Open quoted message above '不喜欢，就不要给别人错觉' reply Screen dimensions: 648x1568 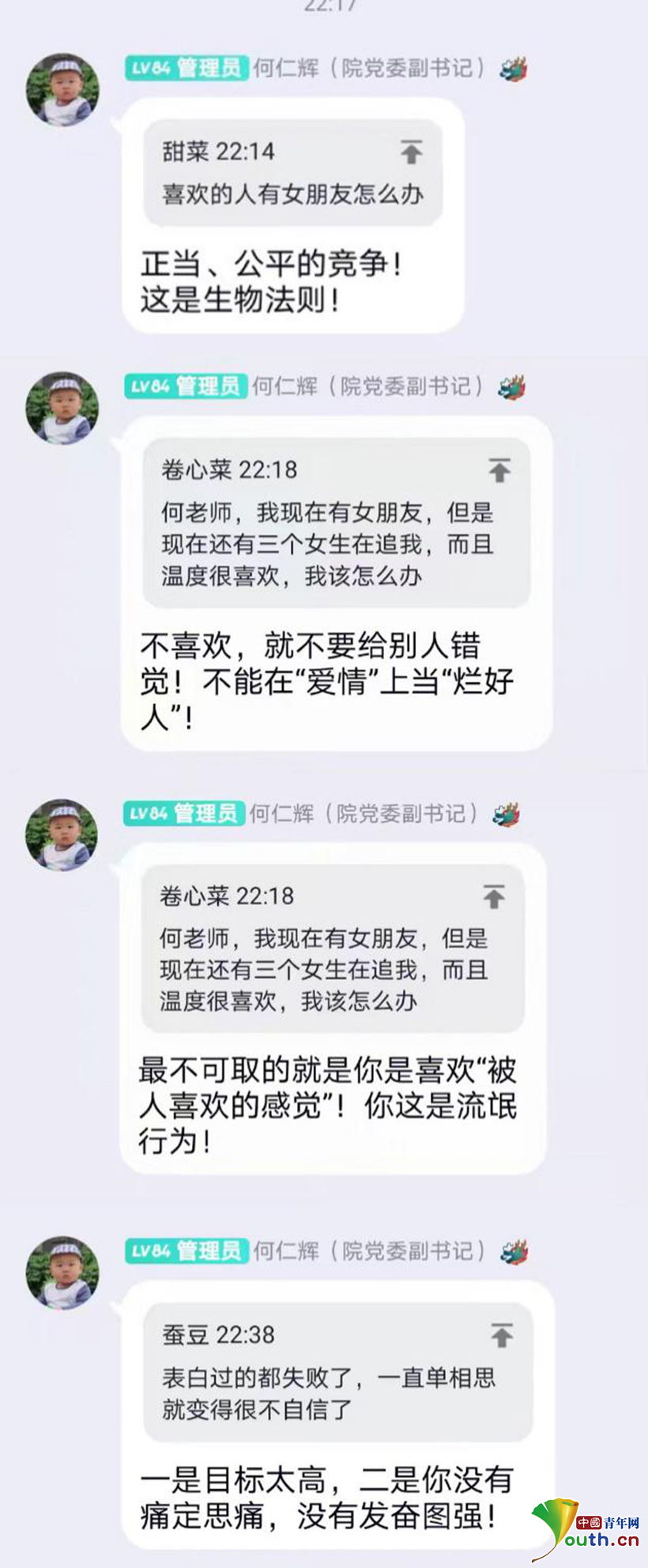pyautogui.click(x=499, y=470)
